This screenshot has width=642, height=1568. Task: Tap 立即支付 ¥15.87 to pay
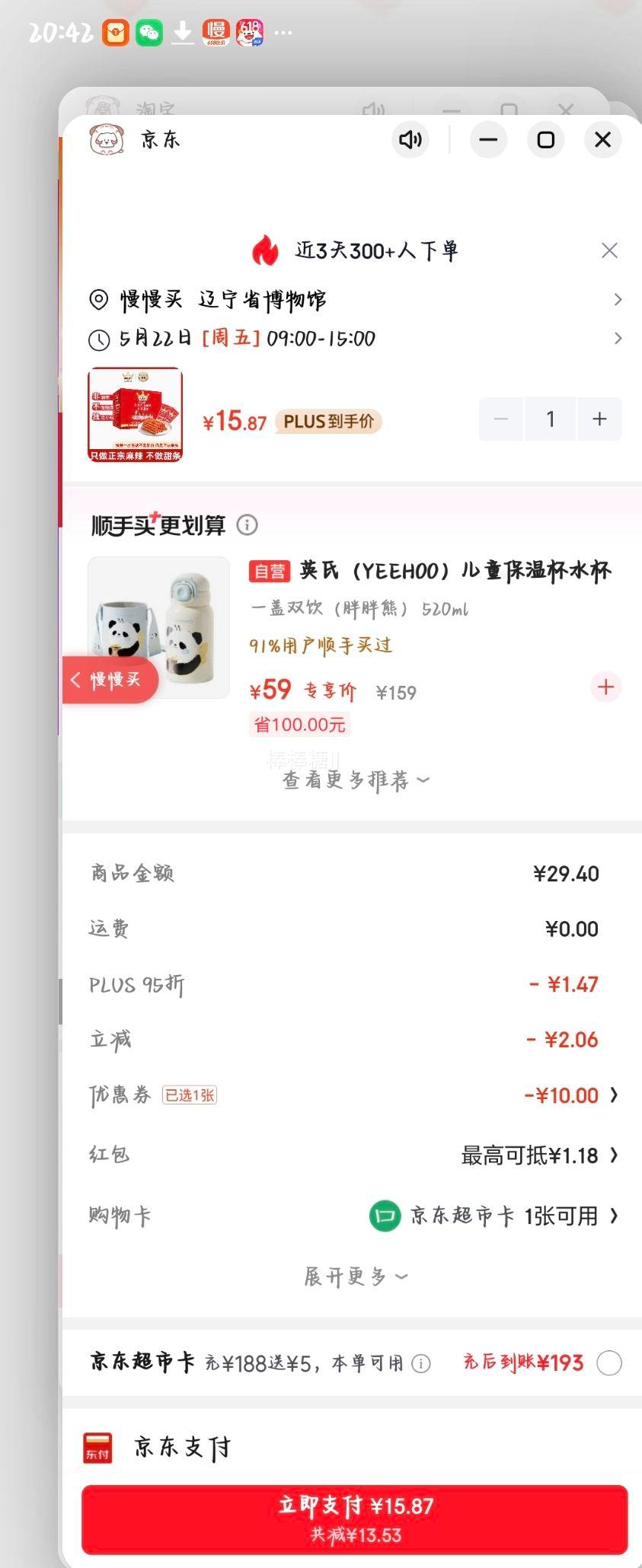pos(355,1519)
